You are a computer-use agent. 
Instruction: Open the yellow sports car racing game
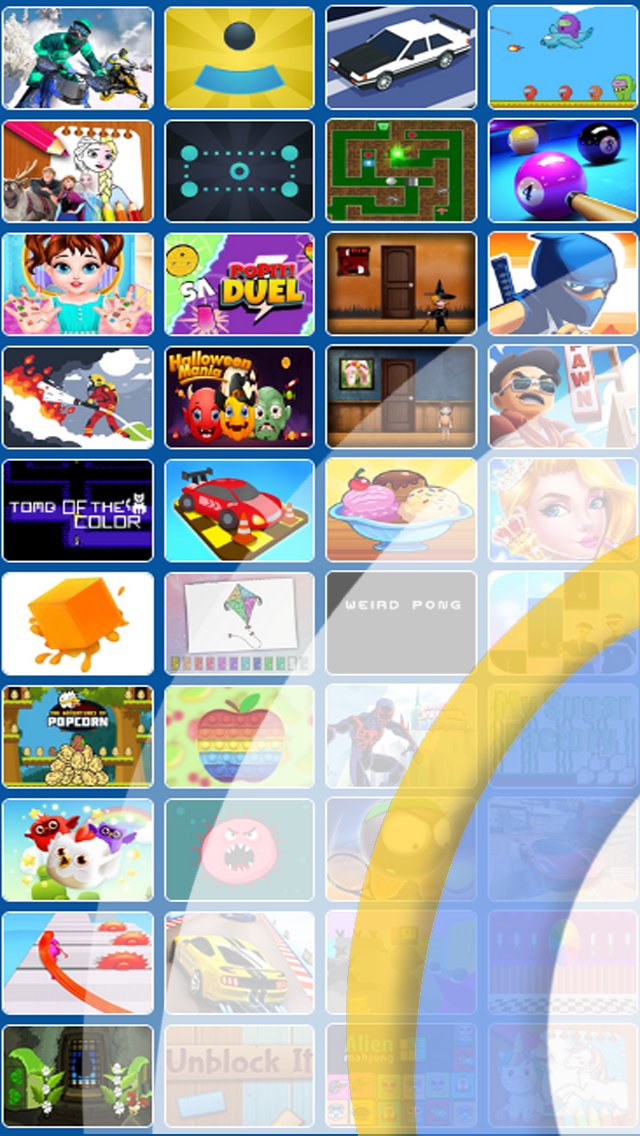[239, 962]
